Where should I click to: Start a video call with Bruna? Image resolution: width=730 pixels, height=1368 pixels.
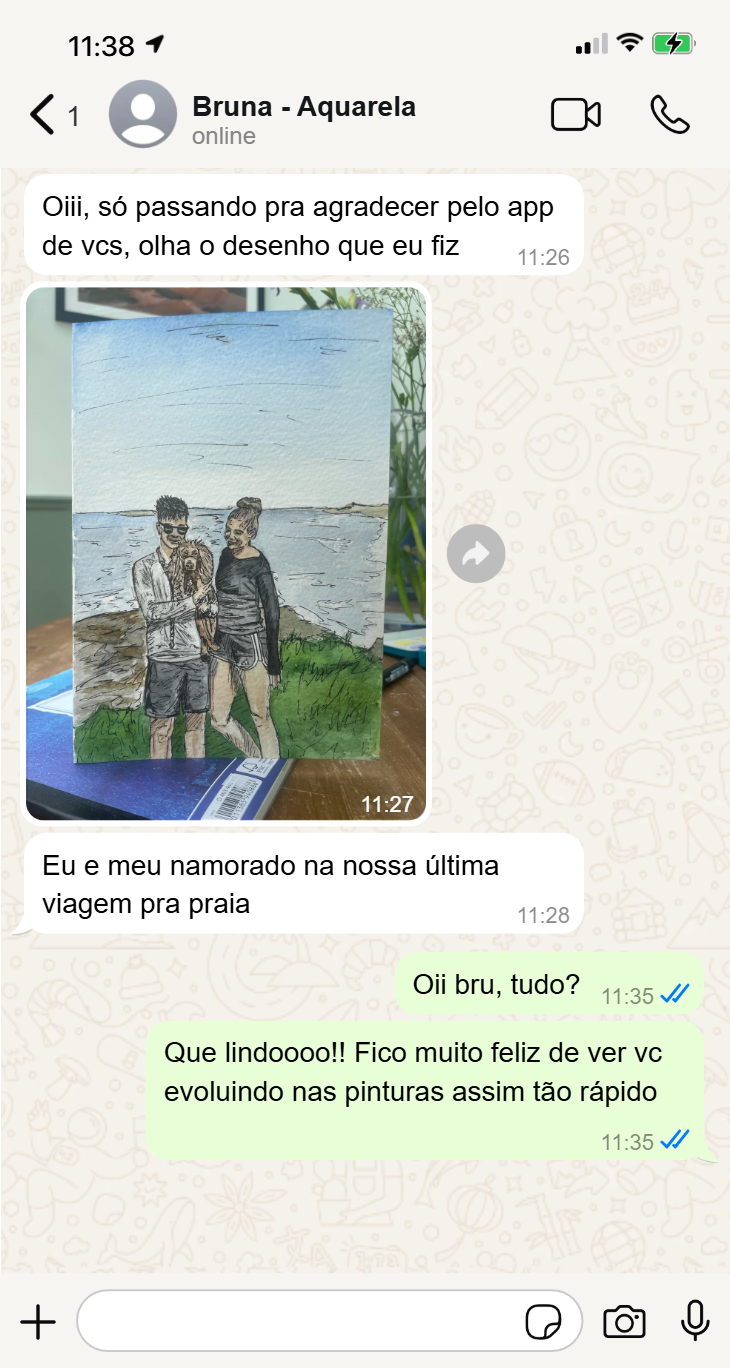pyautogui.click(x=576, y=115)
